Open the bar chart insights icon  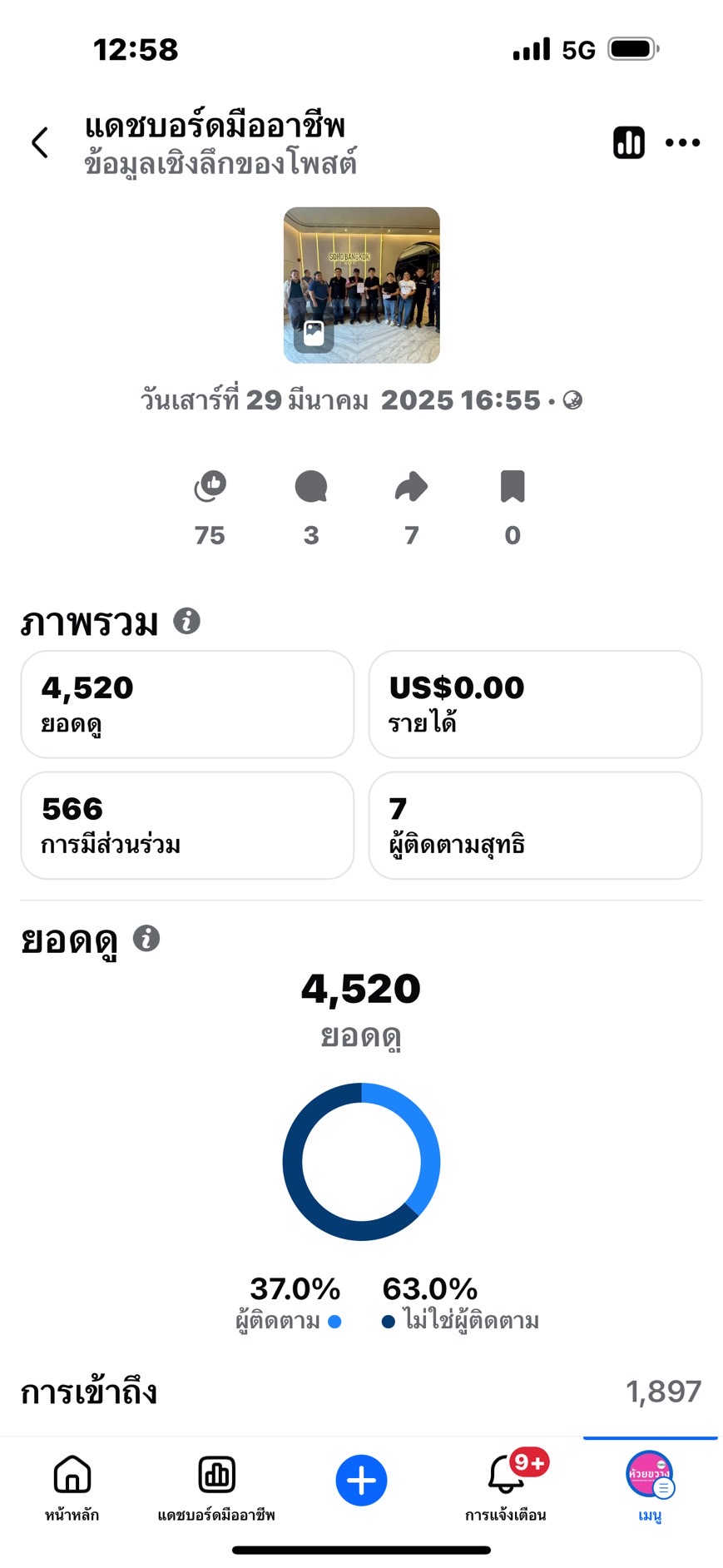[x=629, y=142]
